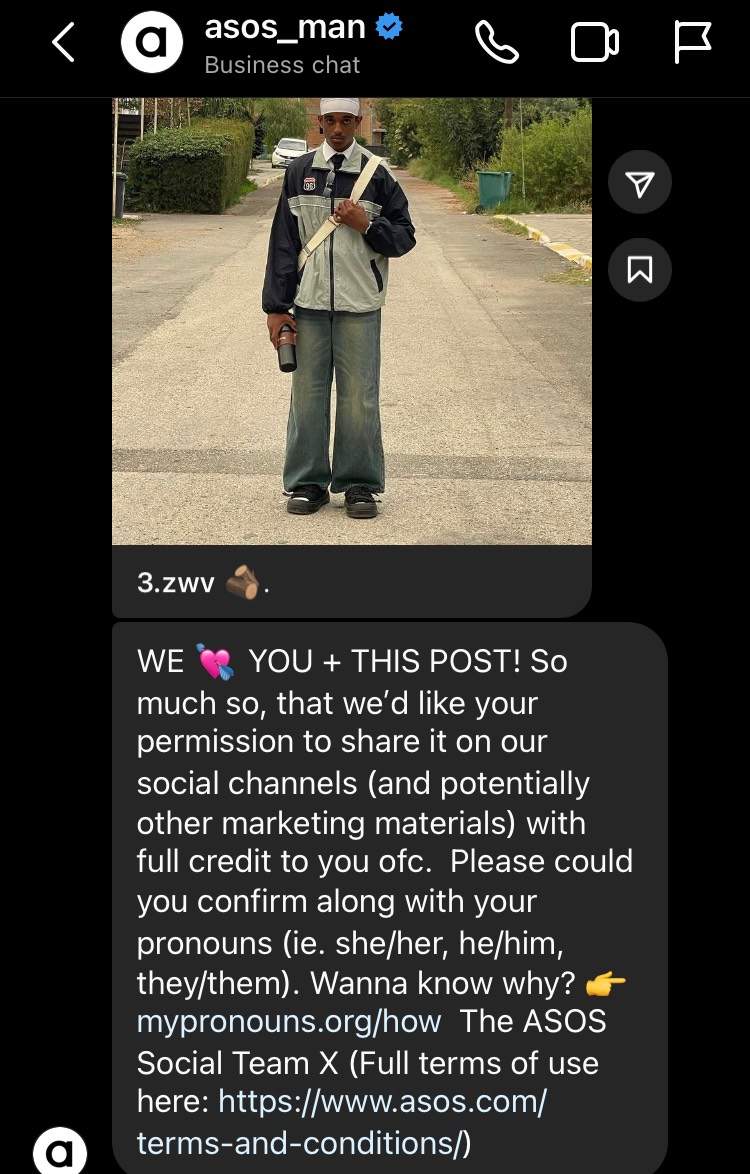Share the shared post via the paper-plane icon

coord(640,183)
